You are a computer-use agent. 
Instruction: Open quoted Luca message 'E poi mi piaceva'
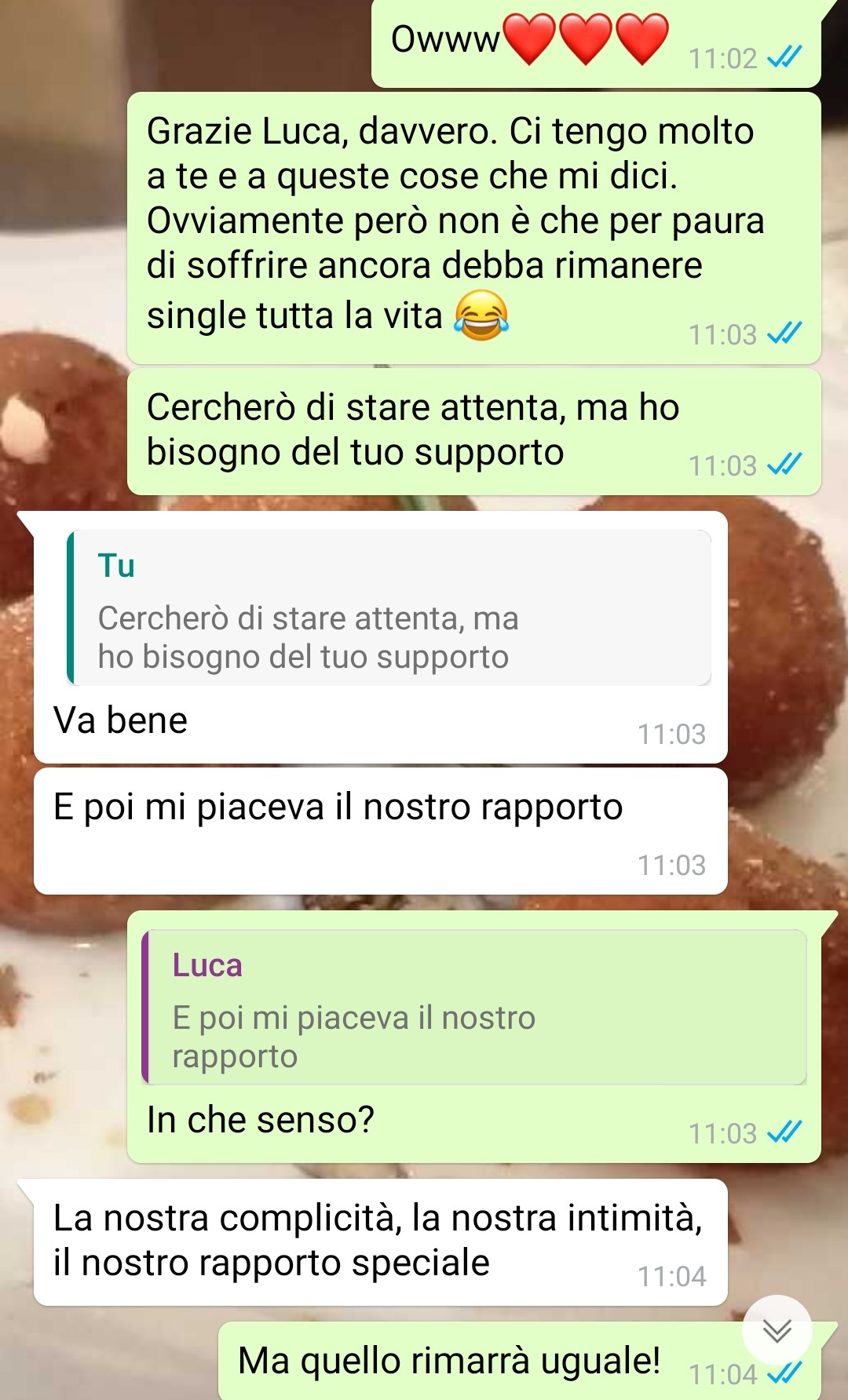(474, 1008)
